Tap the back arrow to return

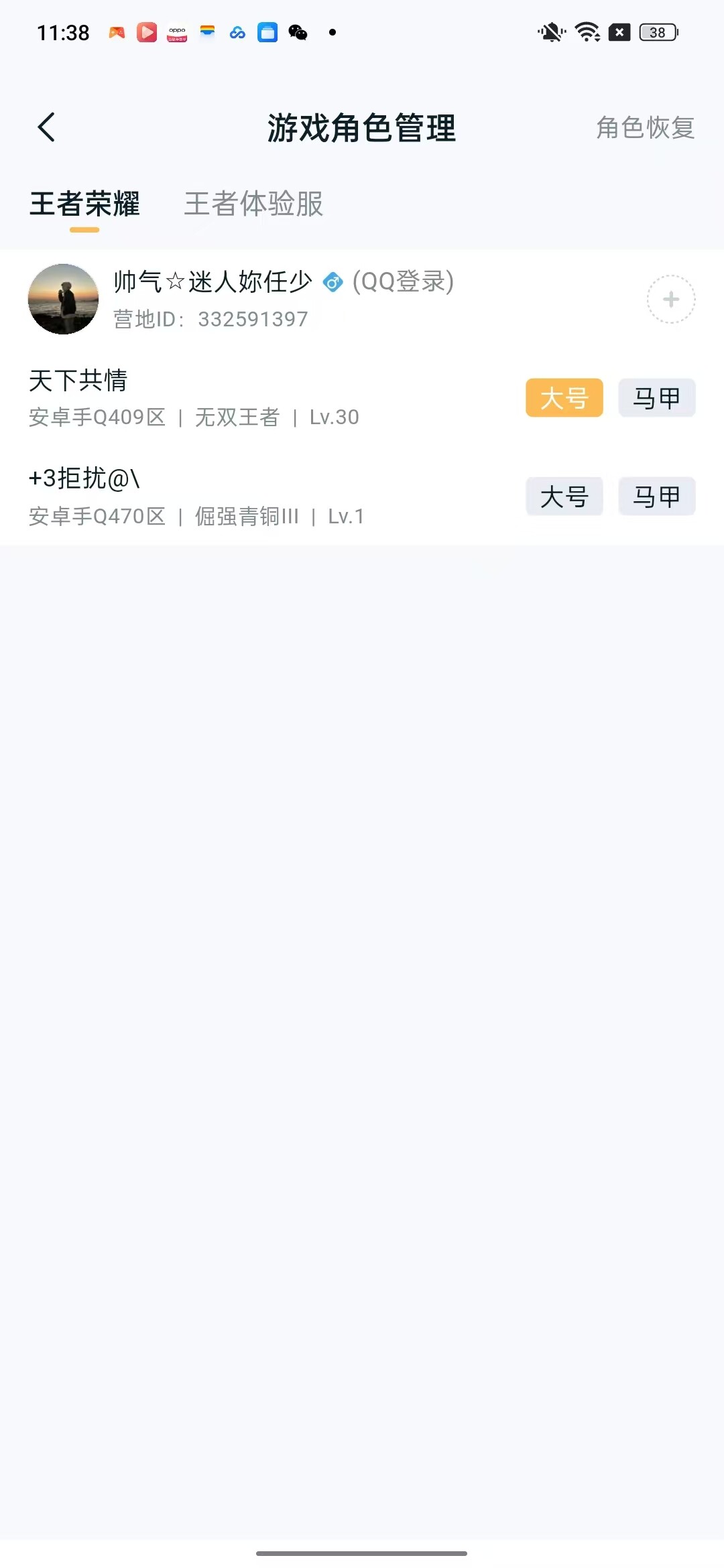(47, 127)
